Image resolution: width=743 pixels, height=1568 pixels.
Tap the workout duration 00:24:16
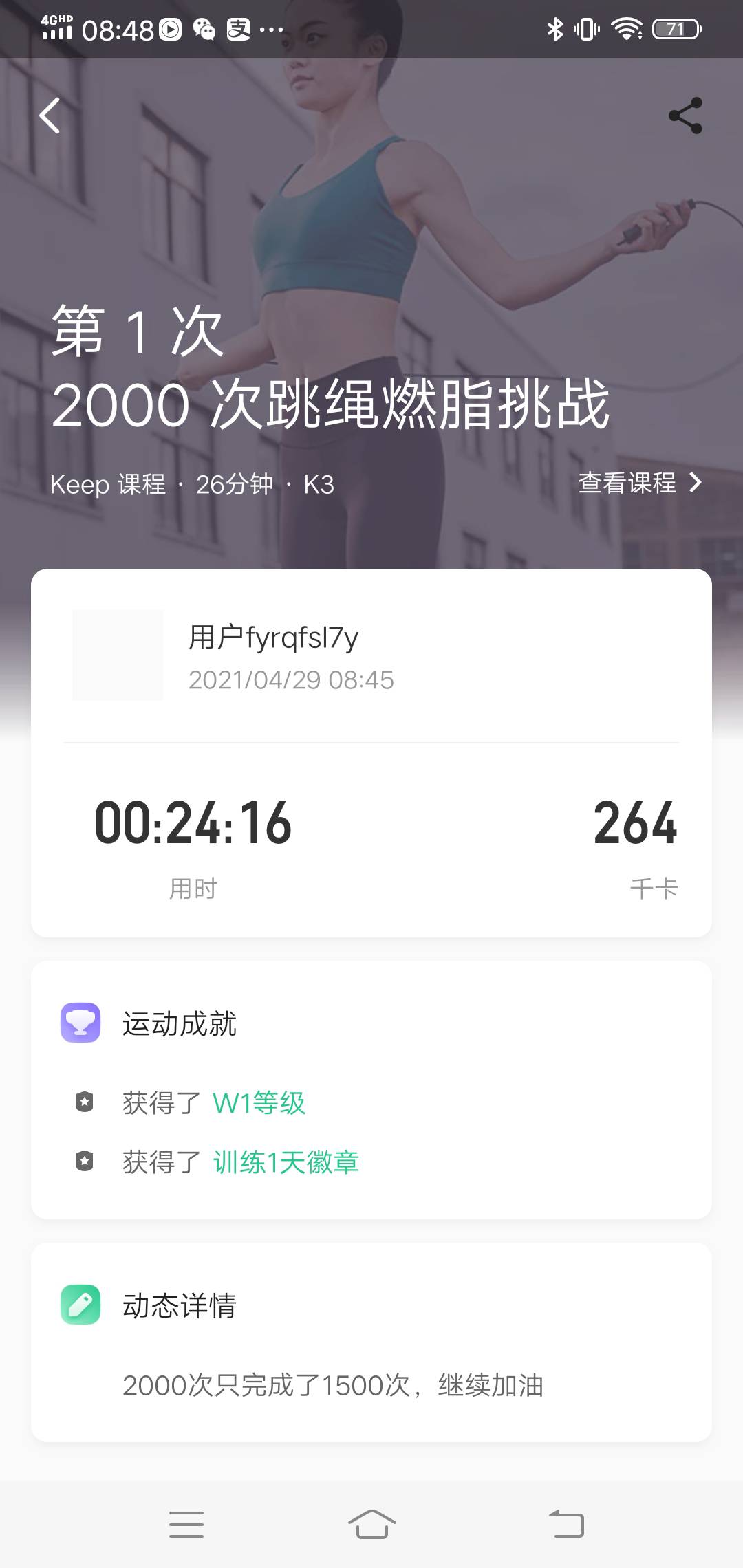pos(193,825)
